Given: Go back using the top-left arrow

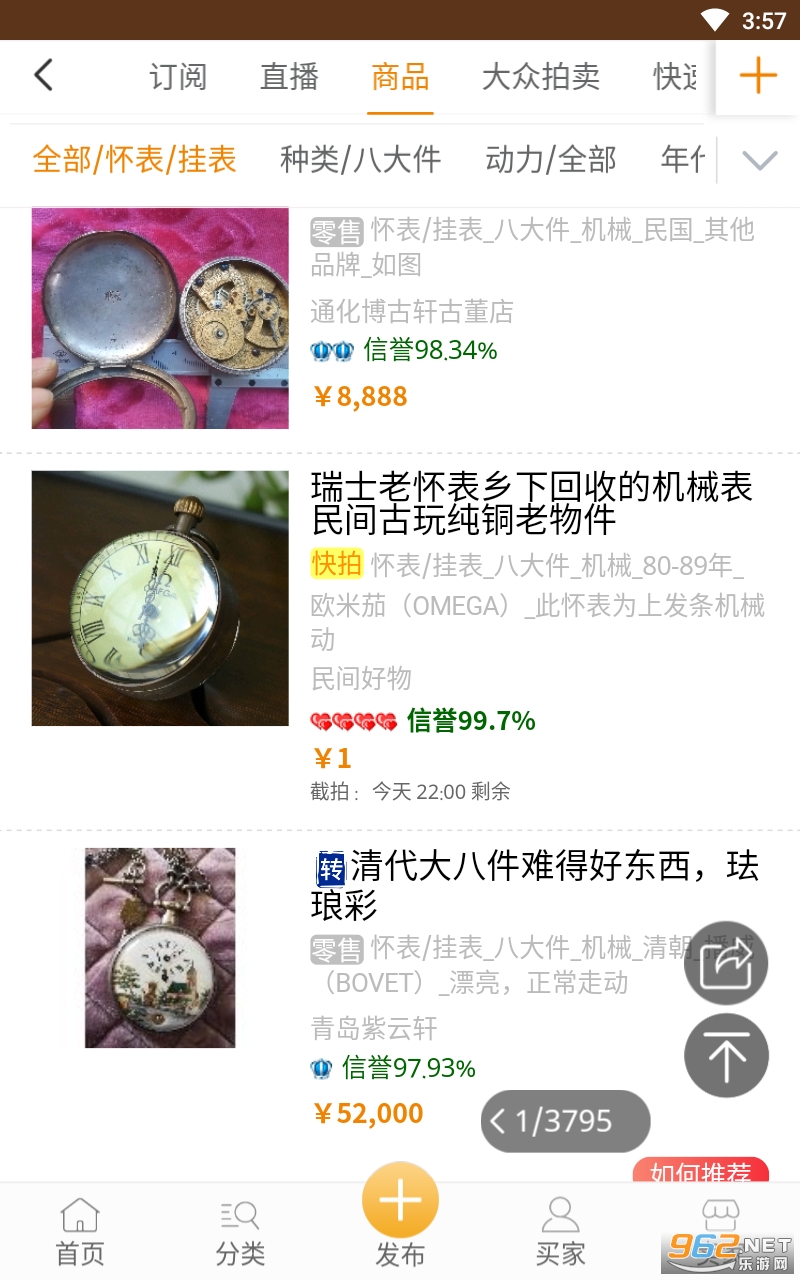Looking at the screenshot, I should click(x=43, y=76).
